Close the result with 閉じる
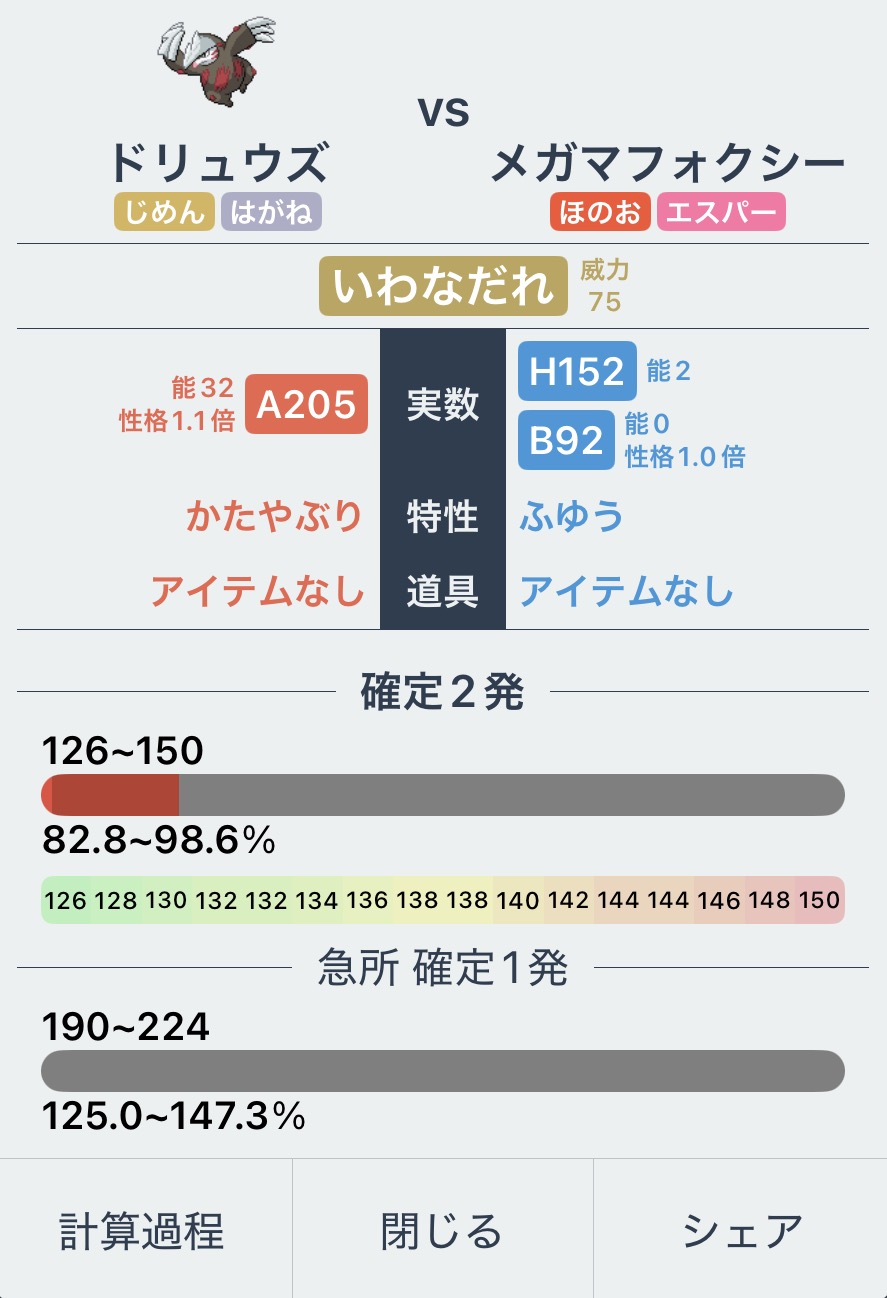The width and height of the screenshot is (887, 1298). (443, 1229)
